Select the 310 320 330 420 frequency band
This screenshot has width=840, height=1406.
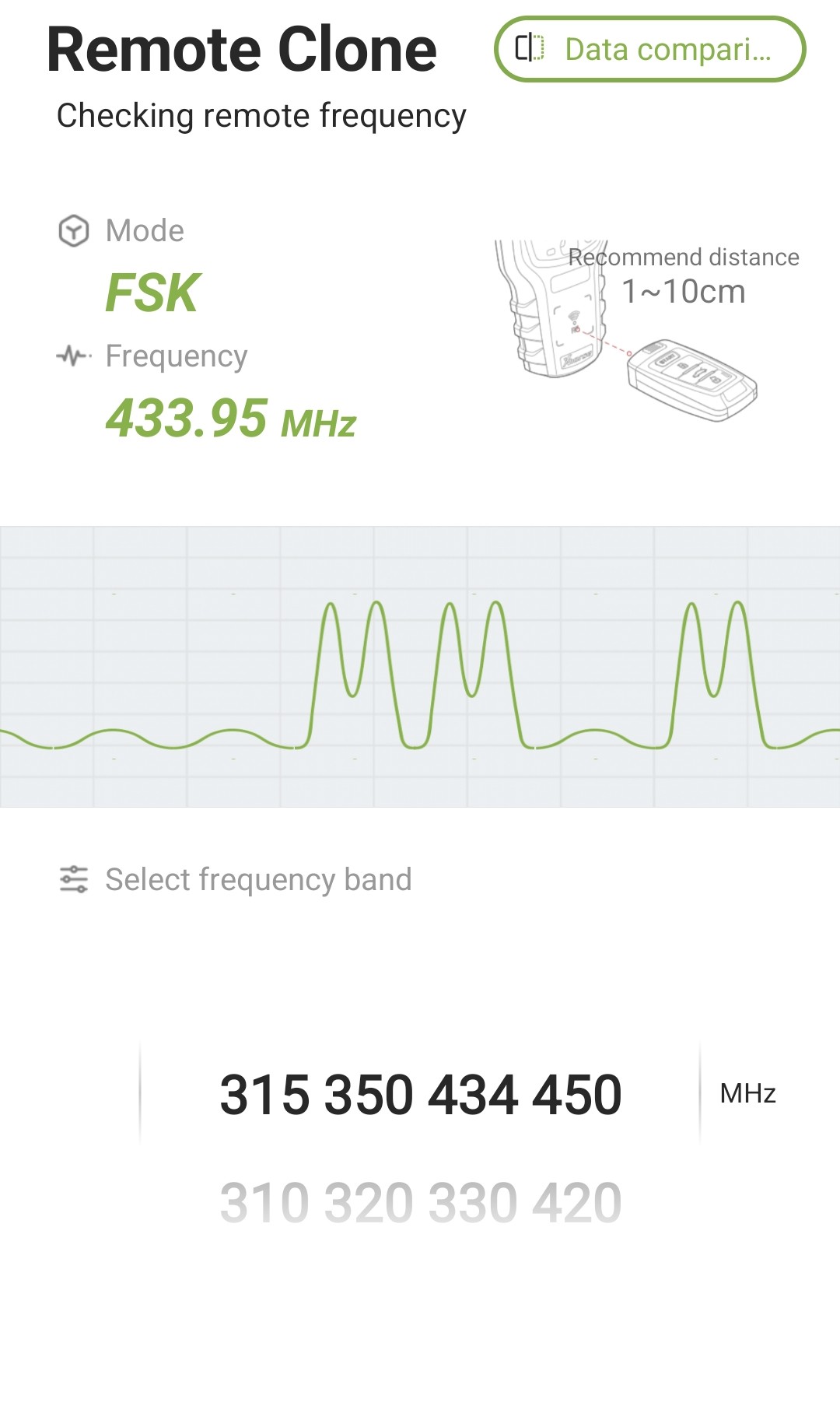420,1202
